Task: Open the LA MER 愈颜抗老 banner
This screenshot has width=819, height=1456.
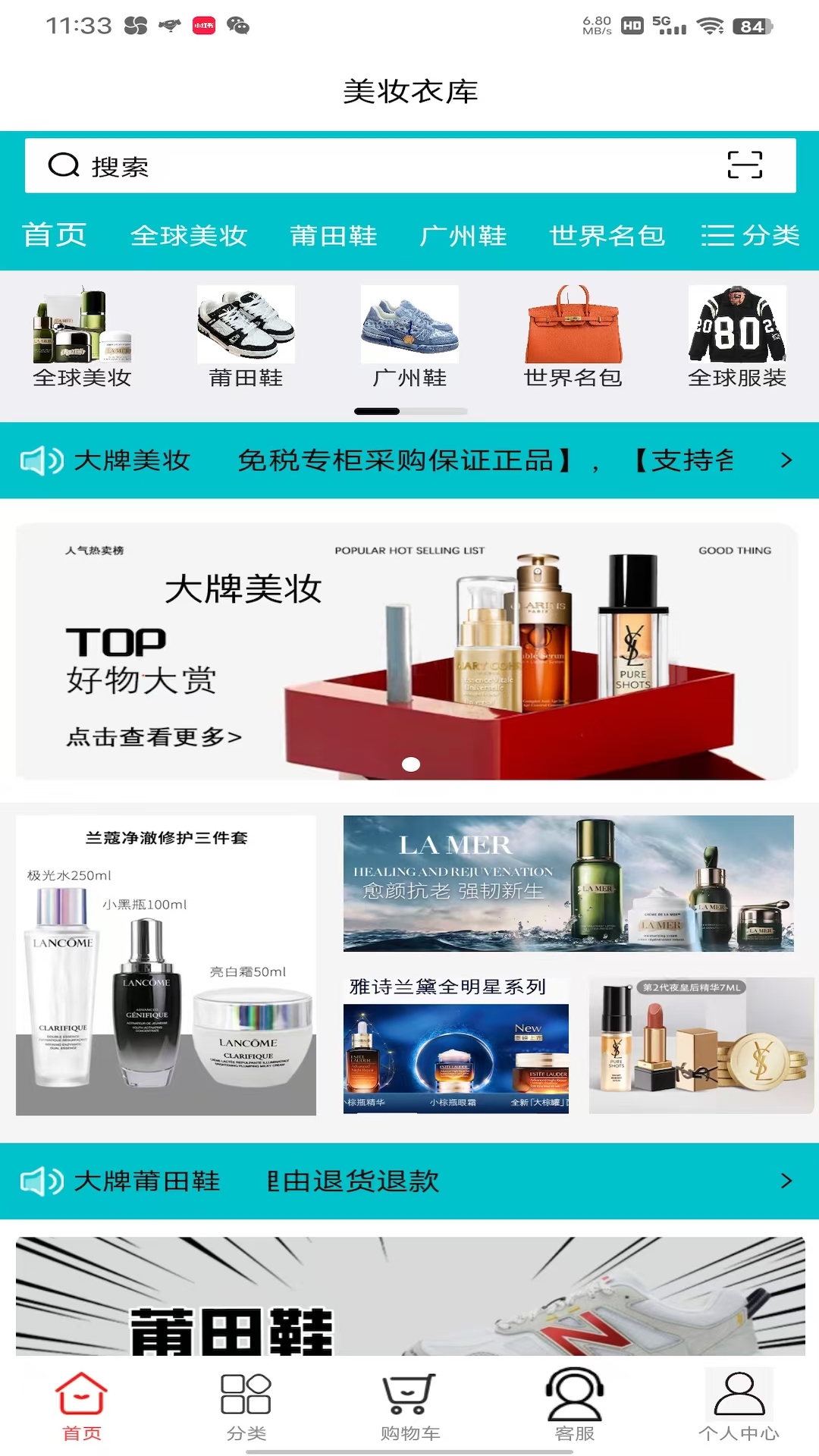Action: pos(568,883)
